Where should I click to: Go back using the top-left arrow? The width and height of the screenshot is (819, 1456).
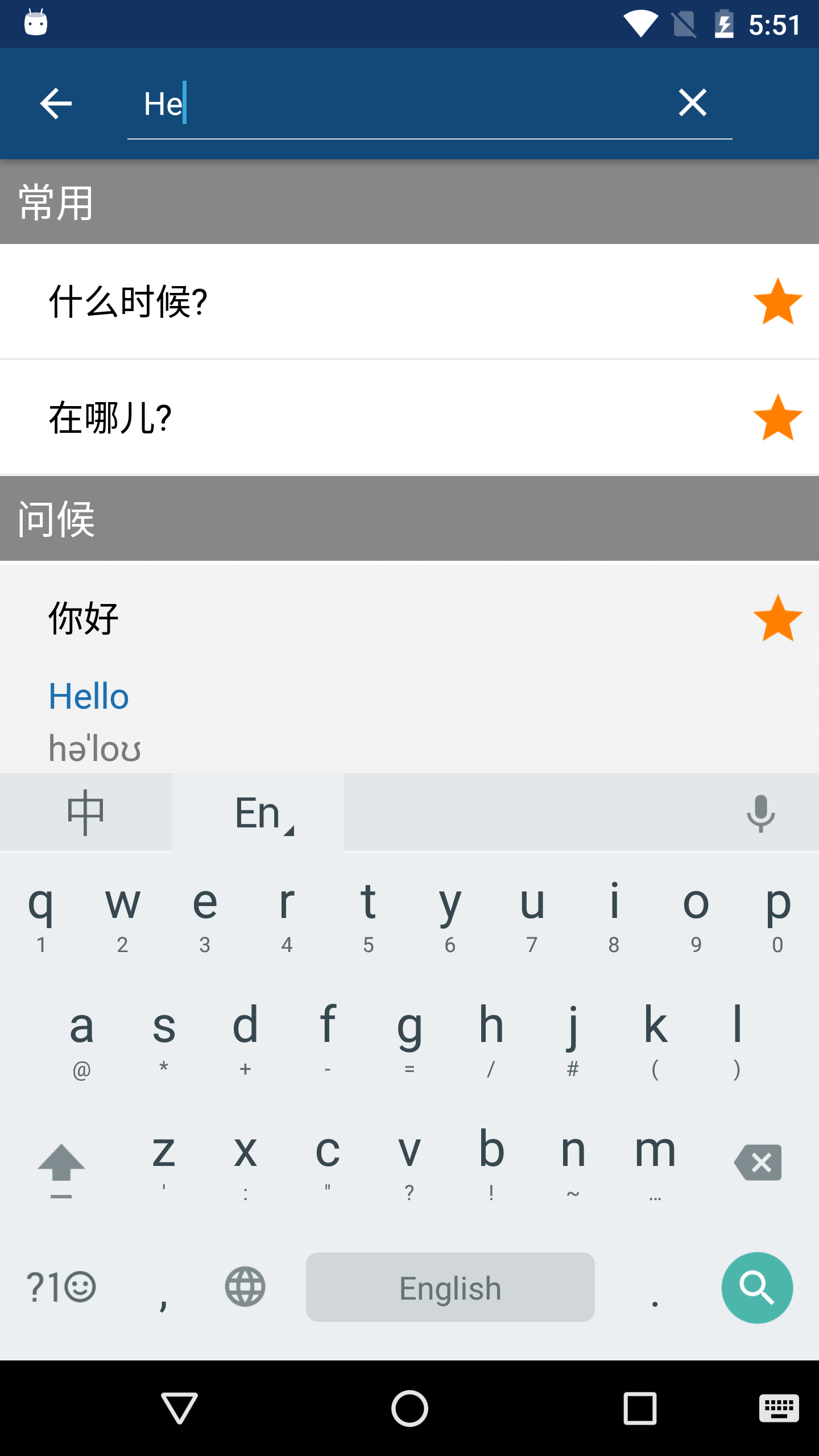(56, 104)
